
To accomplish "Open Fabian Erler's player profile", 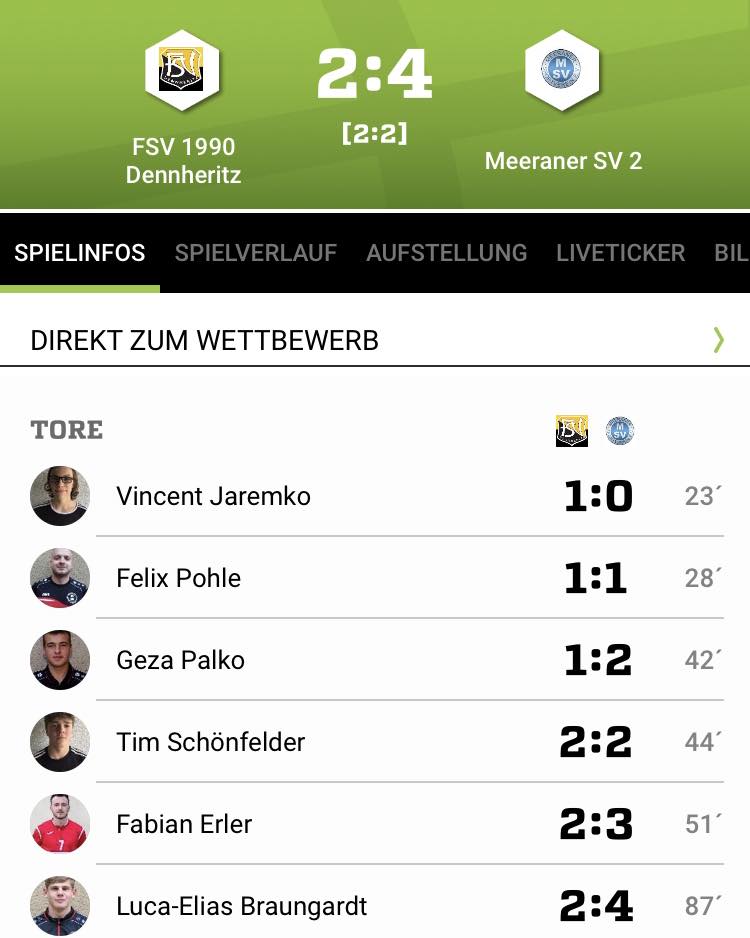I will point(184,824).
